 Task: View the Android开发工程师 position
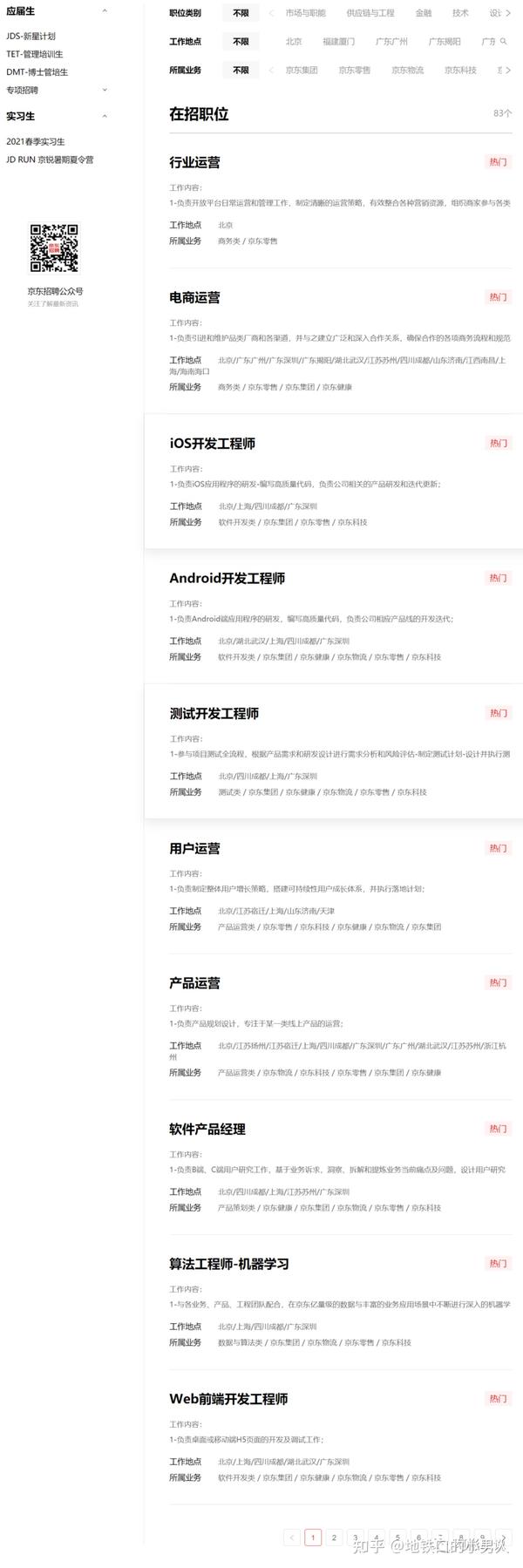coord(227,579)
